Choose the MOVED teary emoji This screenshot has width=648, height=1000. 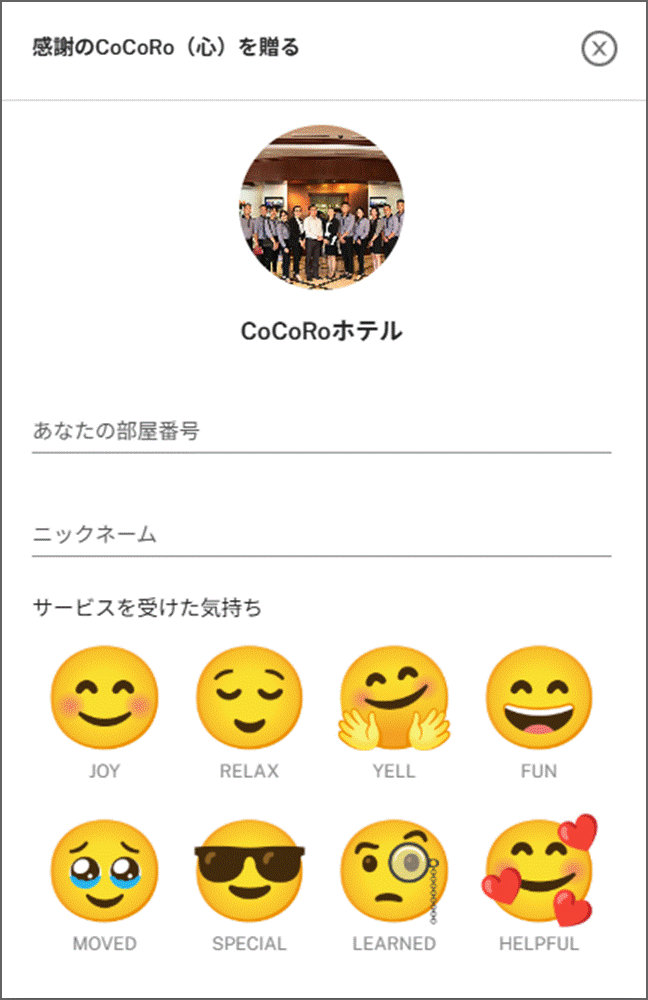coord(105,869)
